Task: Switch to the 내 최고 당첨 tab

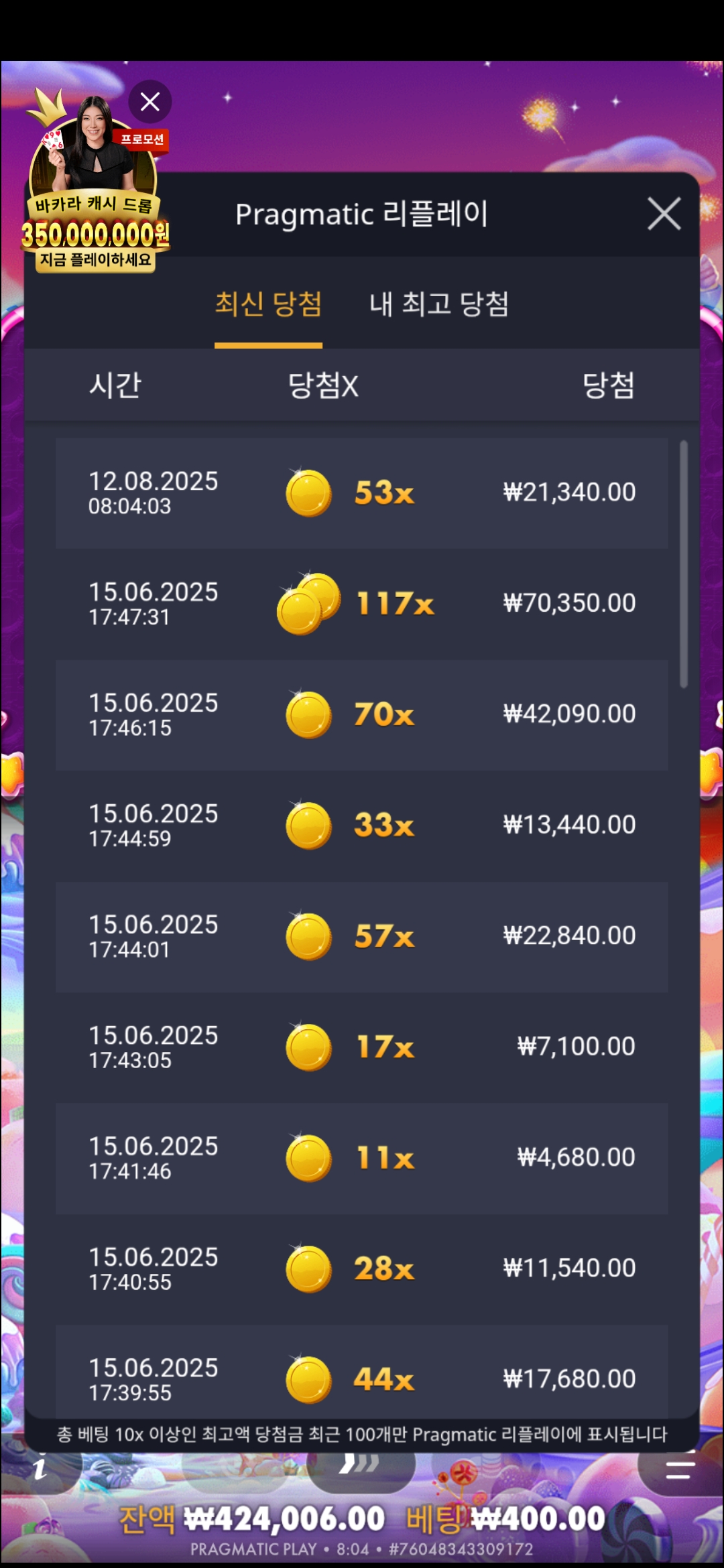Action: [x=439, y=305]
